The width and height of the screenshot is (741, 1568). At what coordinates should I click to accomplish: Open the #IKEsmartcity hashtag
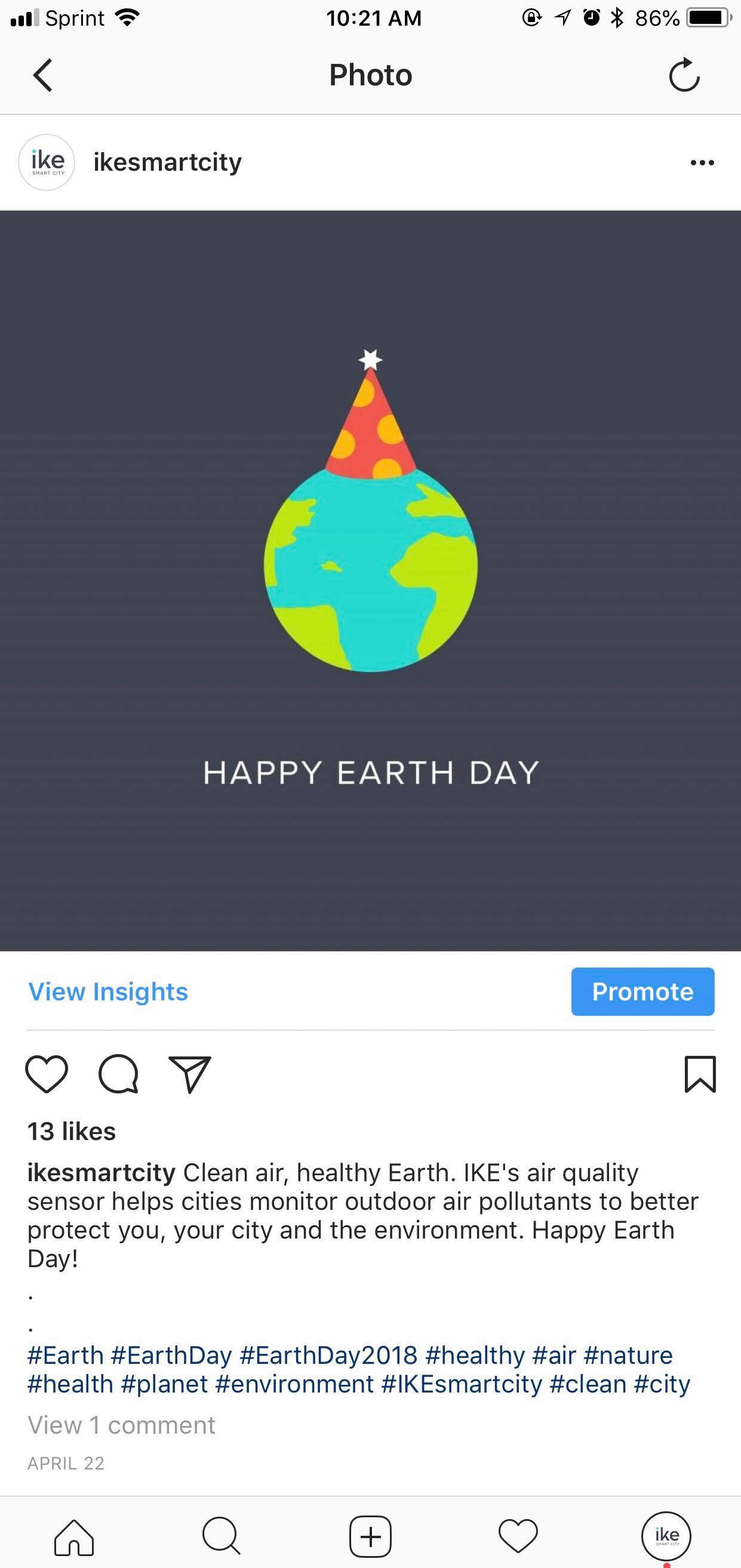pyautogui.click(x=462, y=1384)
